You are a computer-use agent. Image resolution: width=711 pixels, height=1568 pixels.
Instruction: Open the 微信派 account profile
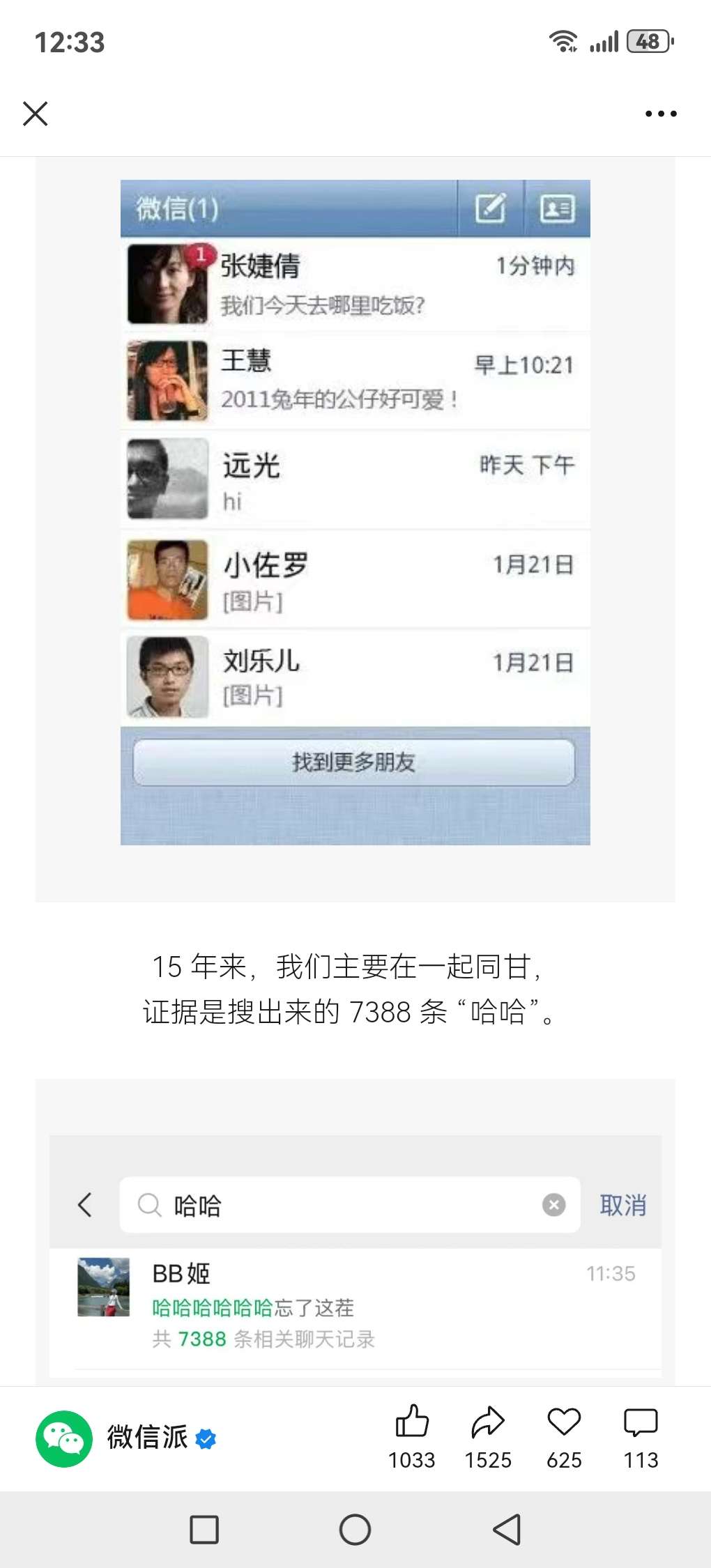146,1438
